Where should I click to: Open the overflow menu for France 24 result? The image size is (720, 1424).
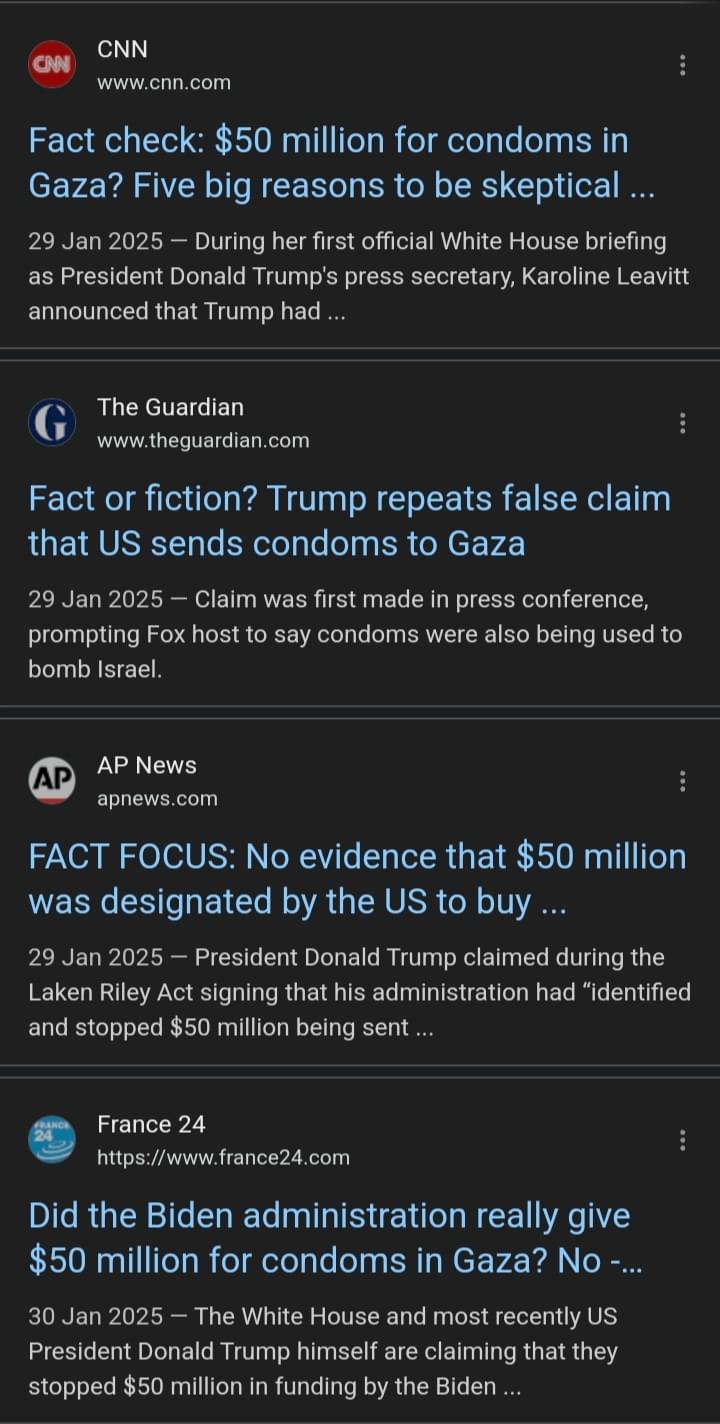(x=682, y=1140)
